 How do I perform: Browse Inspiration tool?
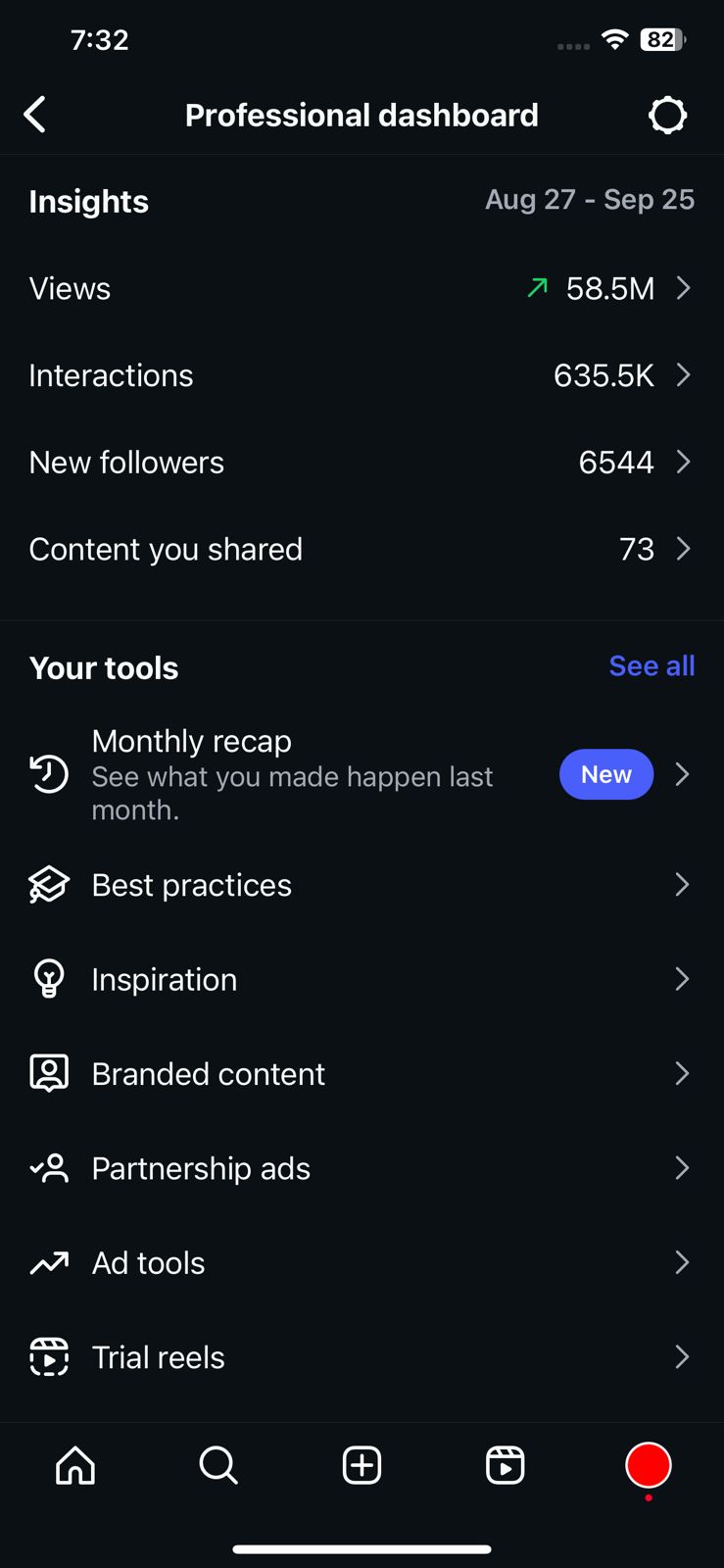click(x=361, y=979)
